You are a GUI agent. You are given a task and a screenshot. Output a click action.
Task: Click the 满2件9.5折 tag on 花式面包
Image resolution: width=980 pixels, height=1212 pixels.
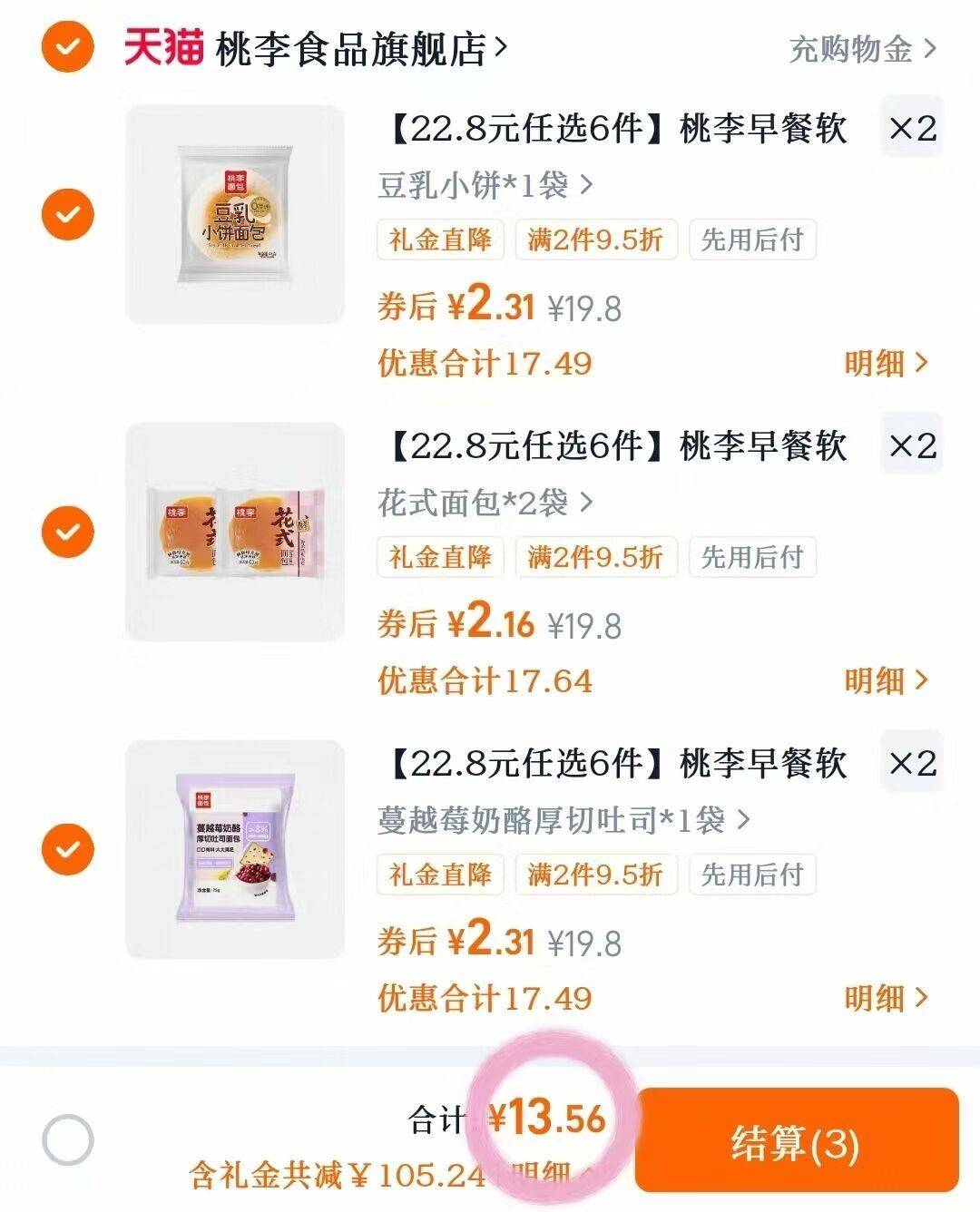(594, 559)
